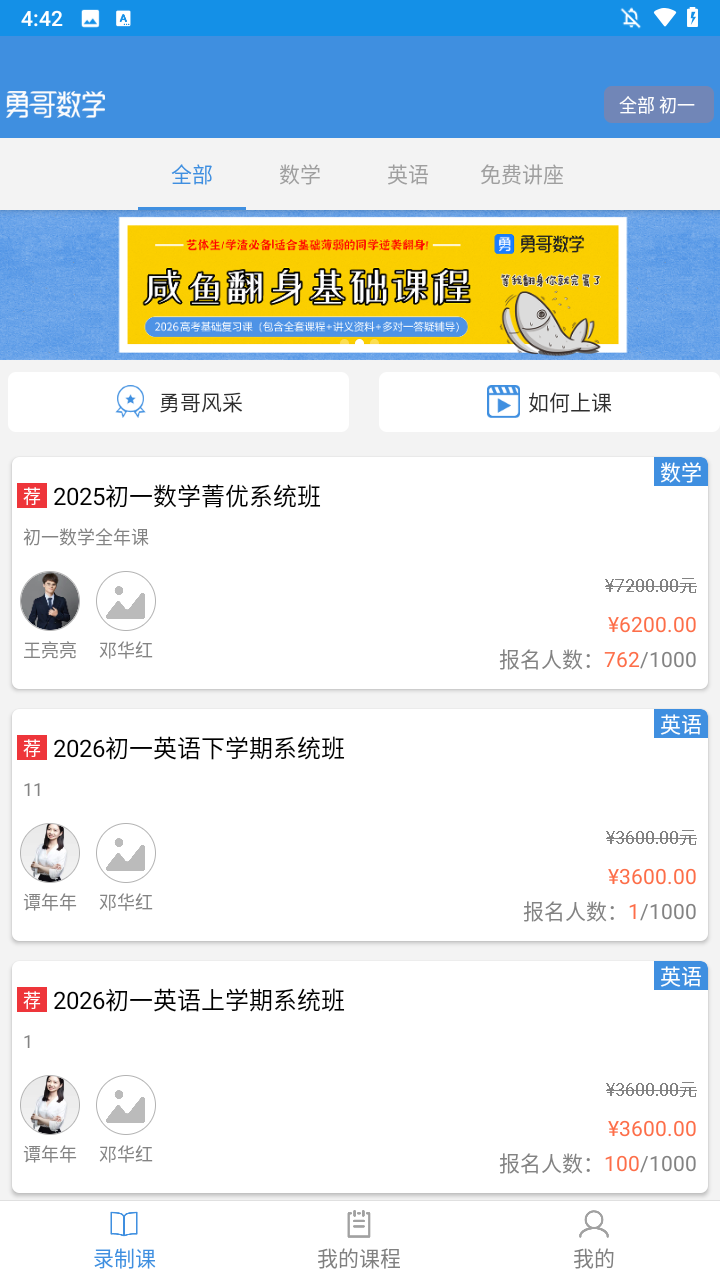This screenshot has height=1280, width=720.
Task: Tap the notifications muted bell in status bar
Action: (x=631, y=17)
